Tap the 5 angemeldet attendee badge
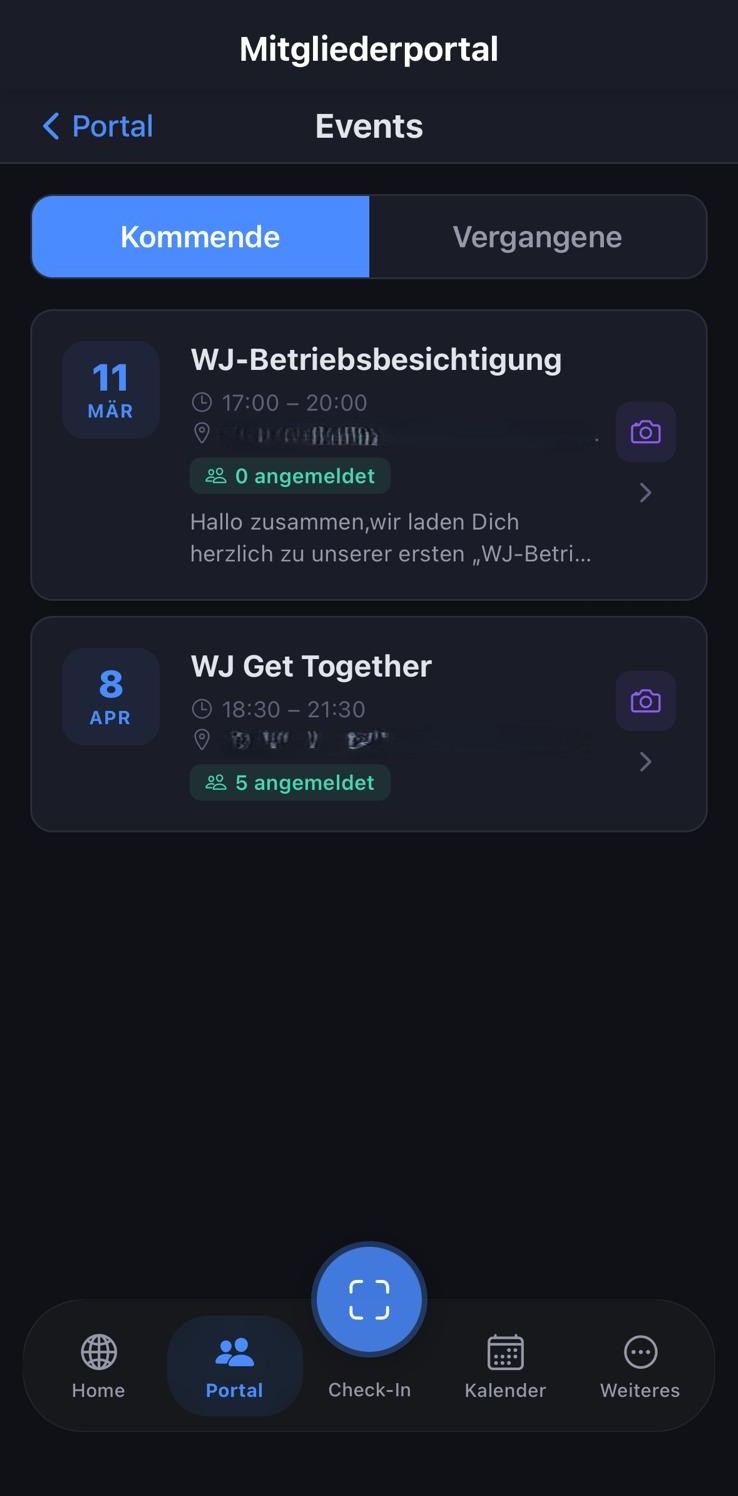The width and height of the screenshot is (738, 1496). click(289, 782)
